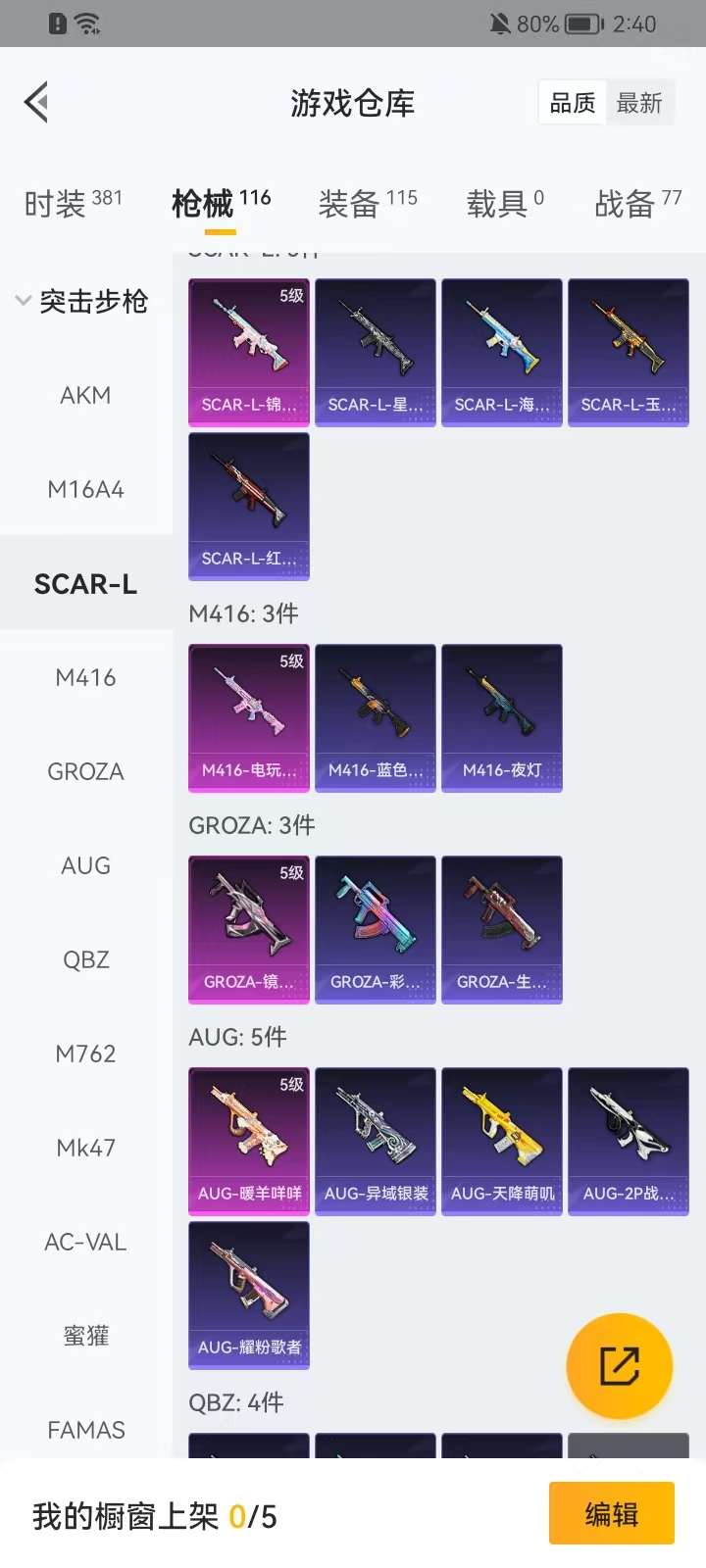
Task: Select M16A4 in the weapon list
Action: click(85, 489)
